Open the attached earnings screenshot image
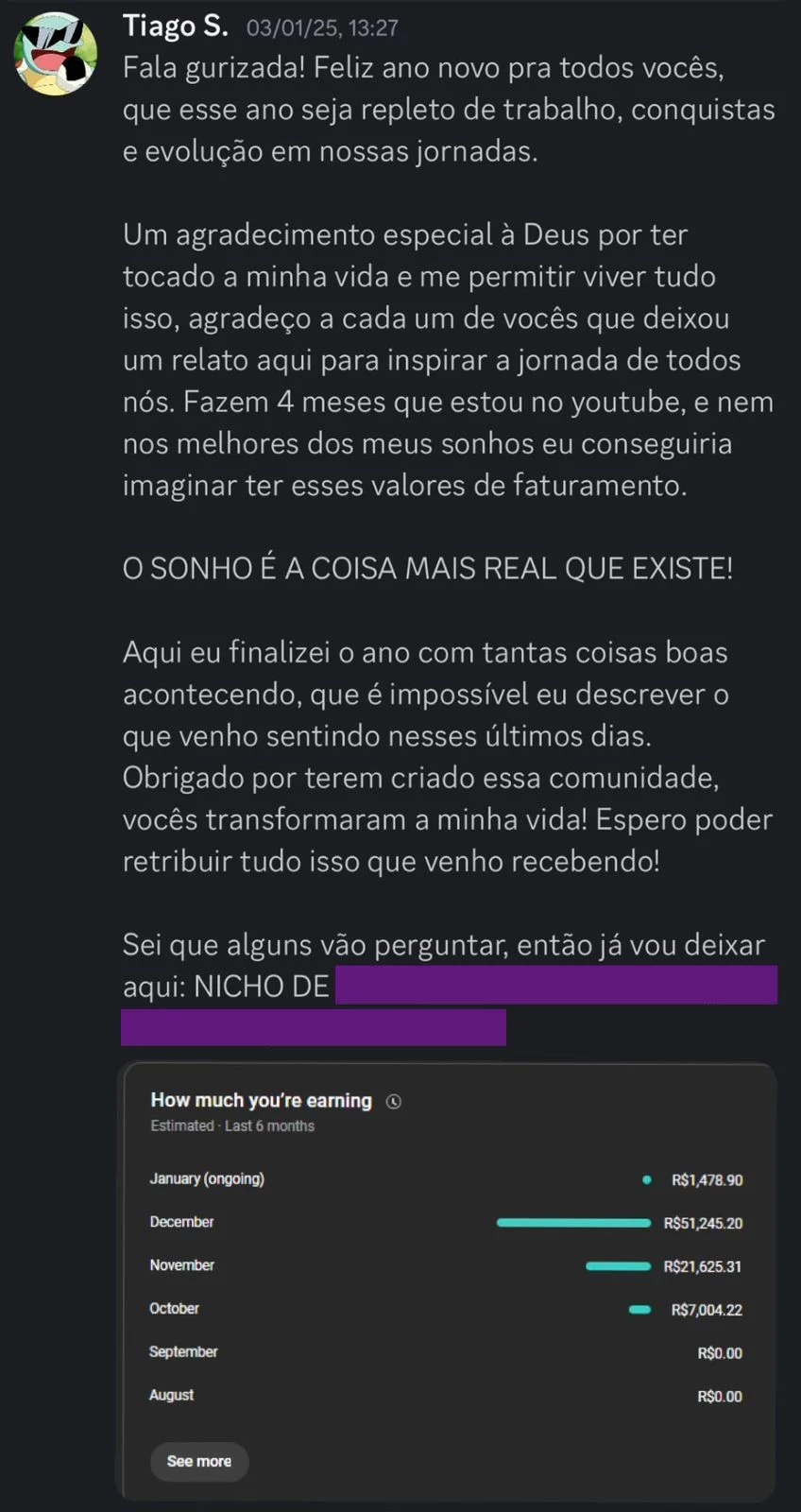 click(x=446, y=1280)
